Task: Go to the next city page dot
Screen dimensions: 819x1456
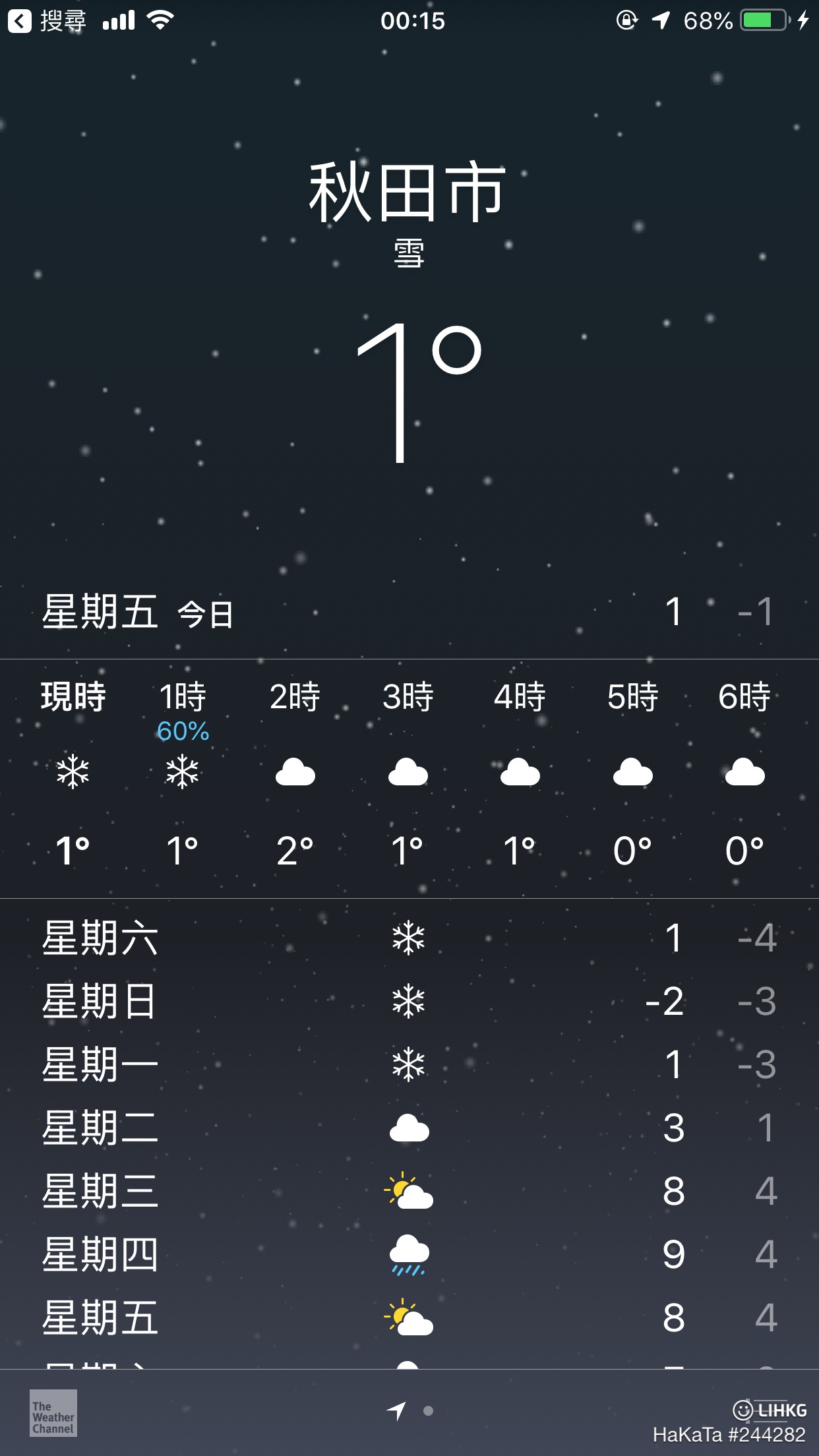Action: 428,1411
